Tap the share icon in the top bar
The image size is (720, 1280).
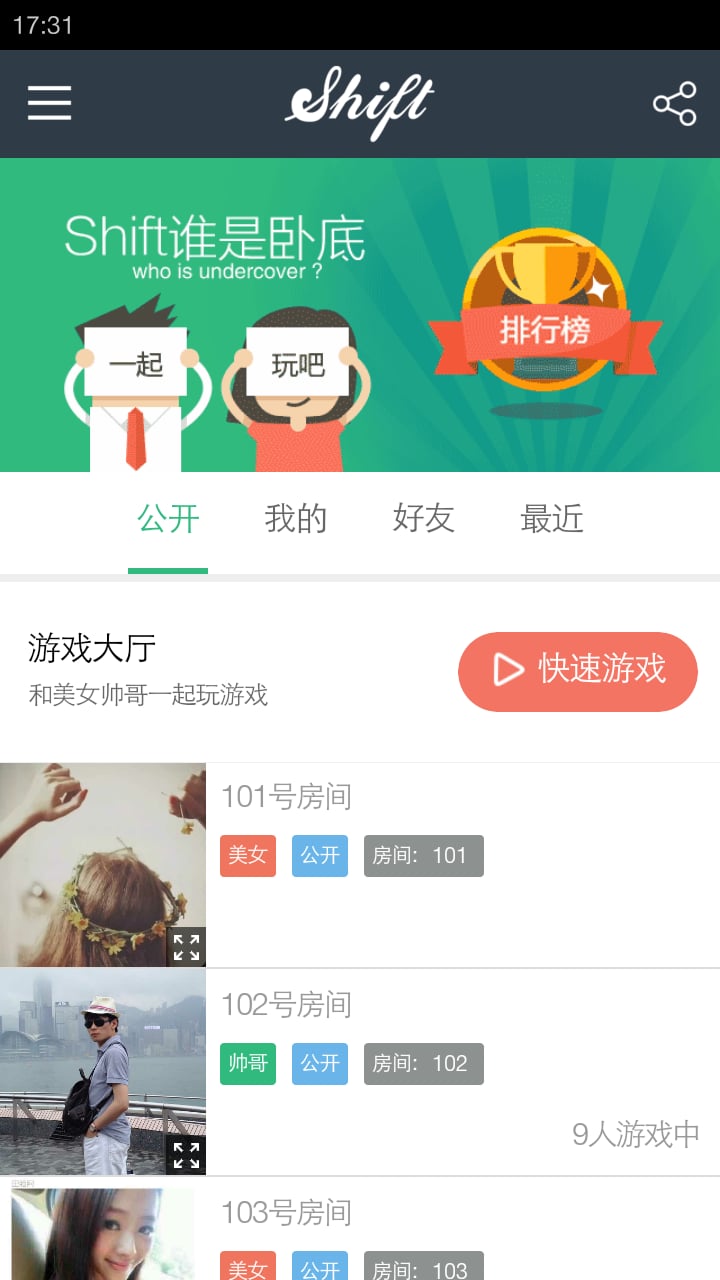tap(674, 101)
